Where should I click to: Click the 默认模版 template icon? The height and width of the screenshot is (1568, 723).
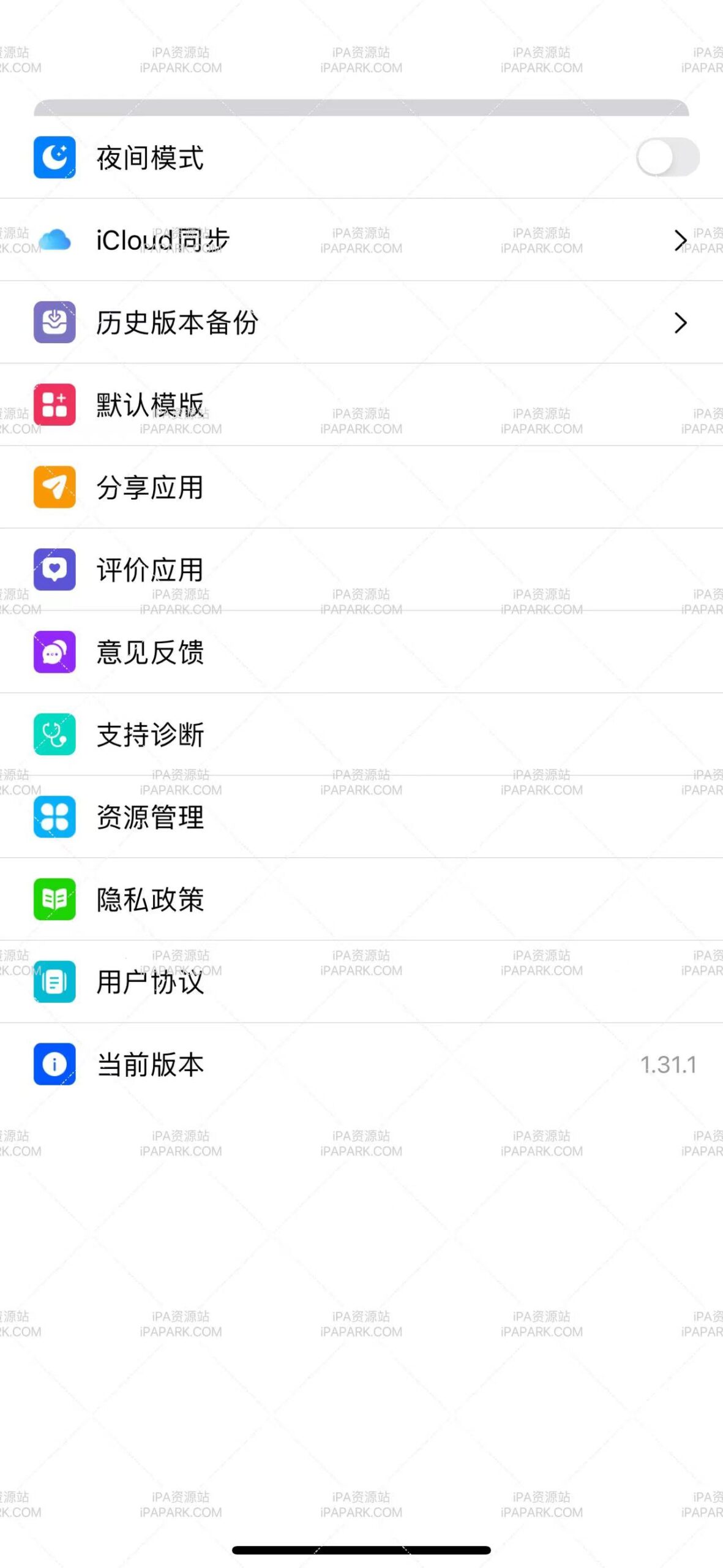coord(54,405)
